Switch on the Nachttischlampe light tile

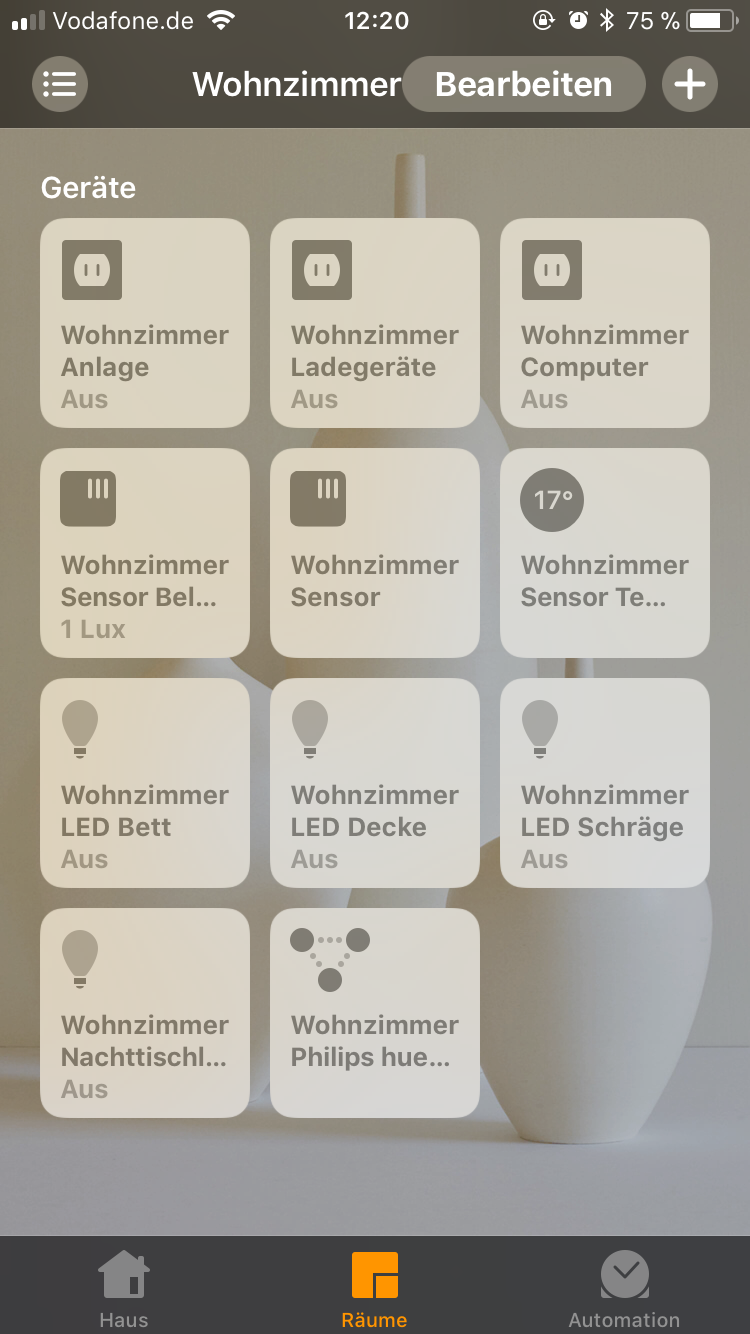tap(145, 1013)
